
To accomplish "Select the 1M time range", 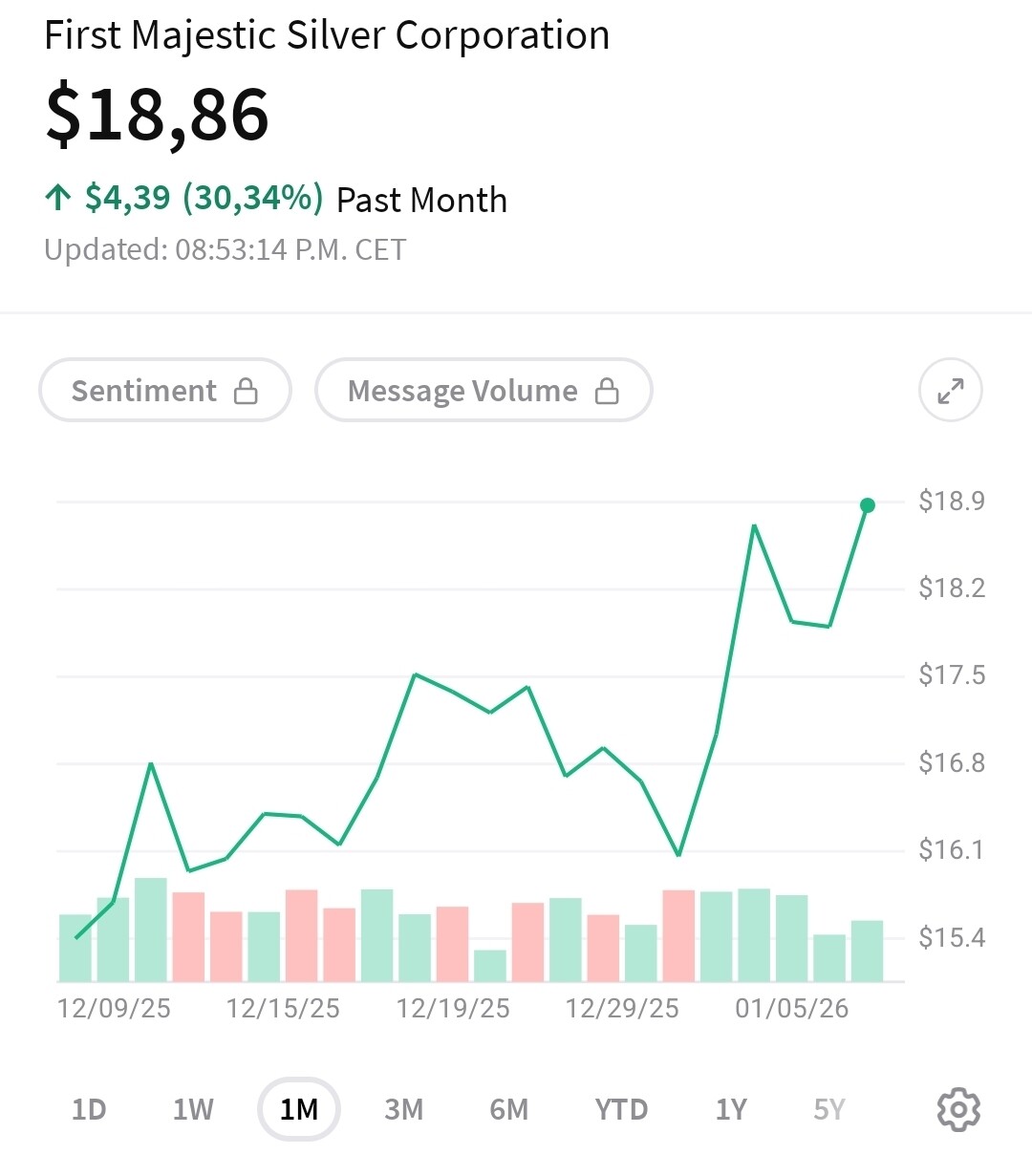I will tap(299, 1109).
